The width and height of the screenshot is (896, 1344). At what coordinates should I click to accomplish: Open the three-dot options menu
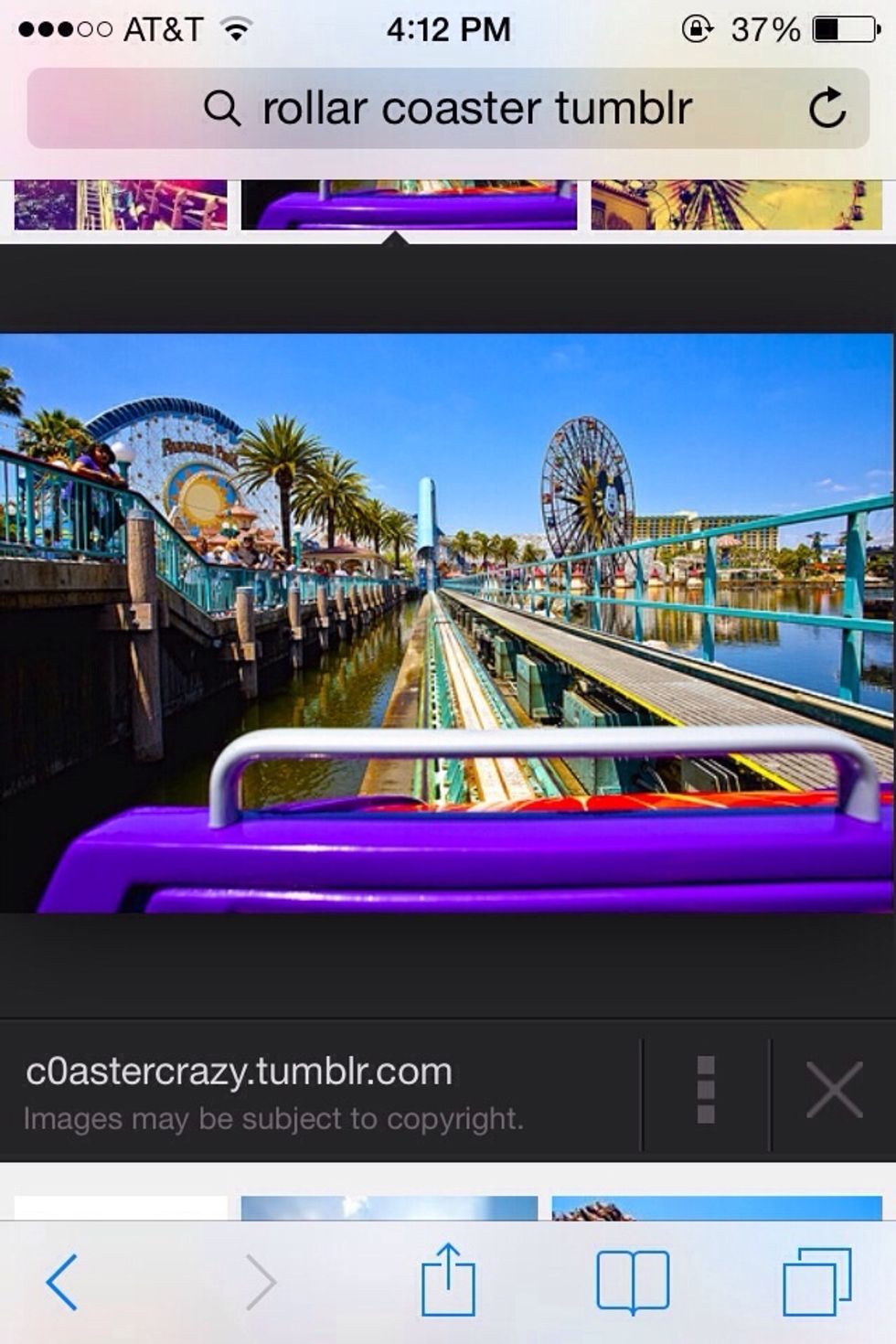(706, 1090)
